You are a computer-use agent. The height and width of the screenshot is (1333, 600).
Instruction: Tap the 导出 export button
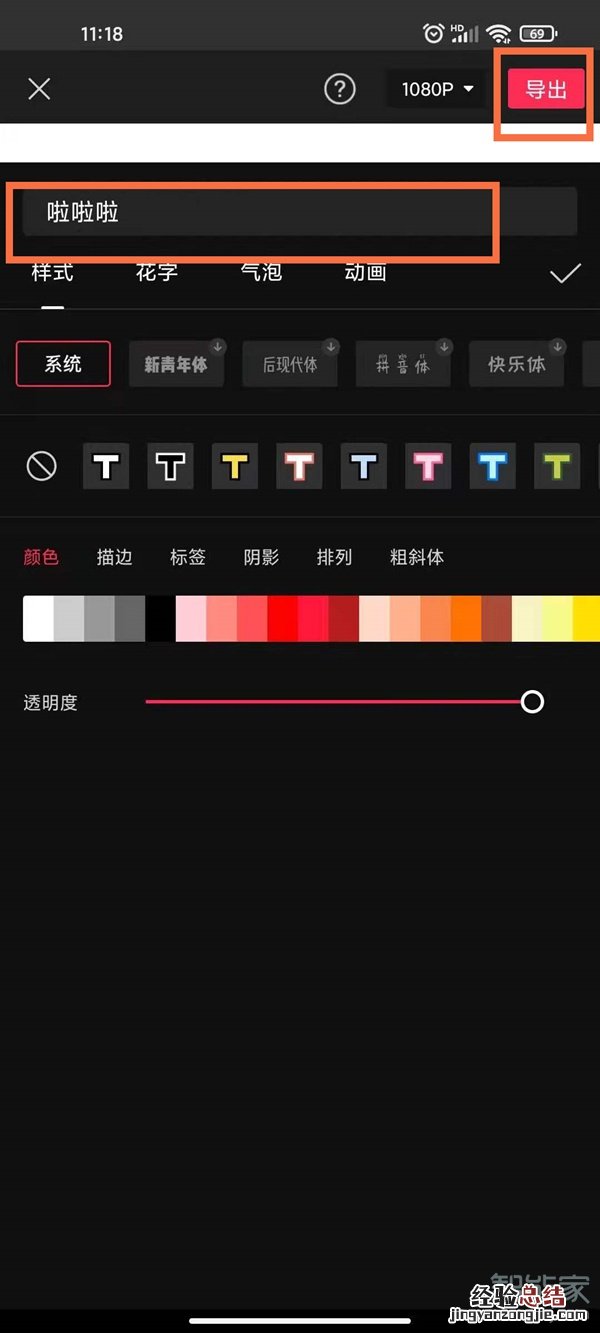pyautogui.click(x=546, y=89)
